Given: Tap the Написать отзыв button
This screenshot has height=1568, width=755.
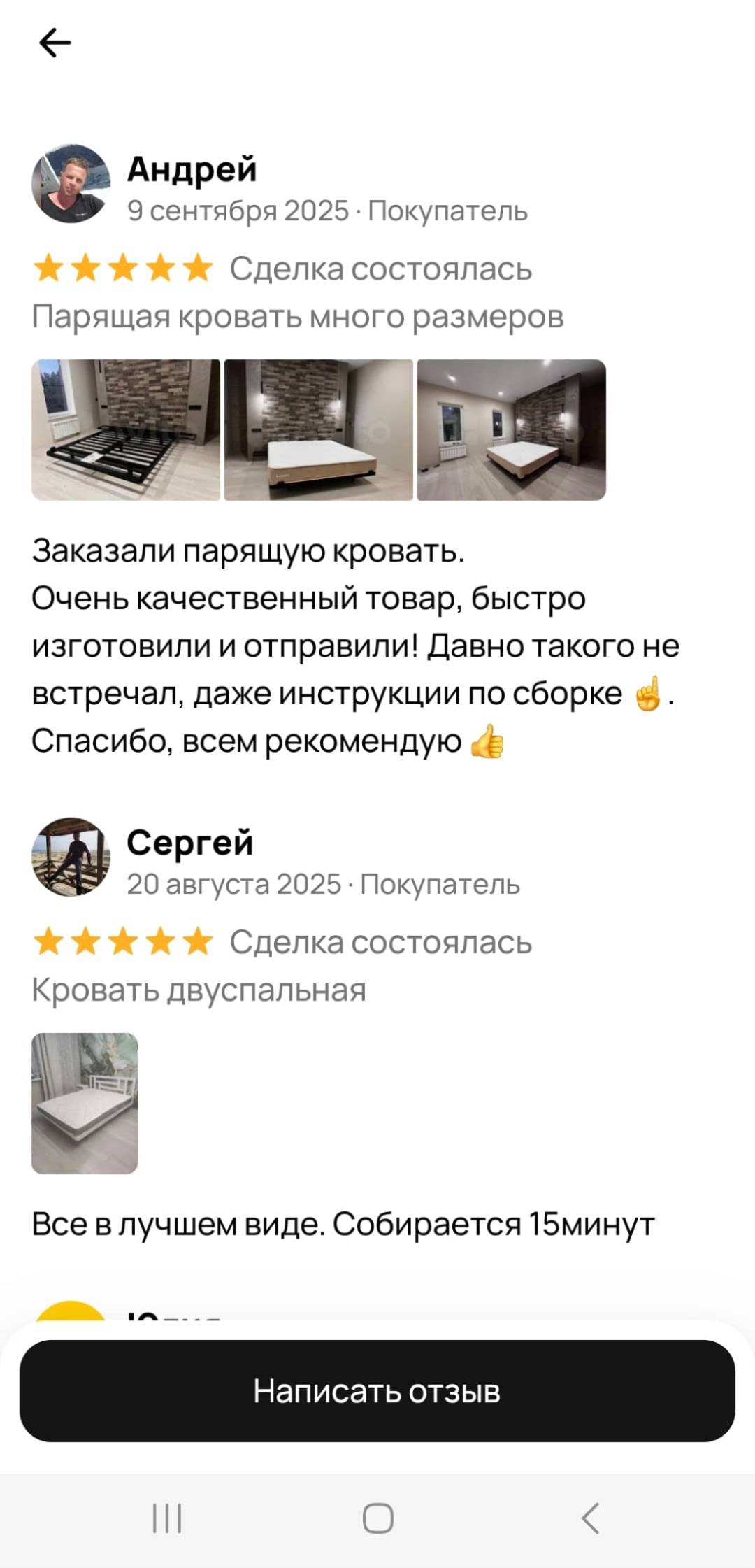Looking at the screenshot, I should click(x=377, y=1391).
